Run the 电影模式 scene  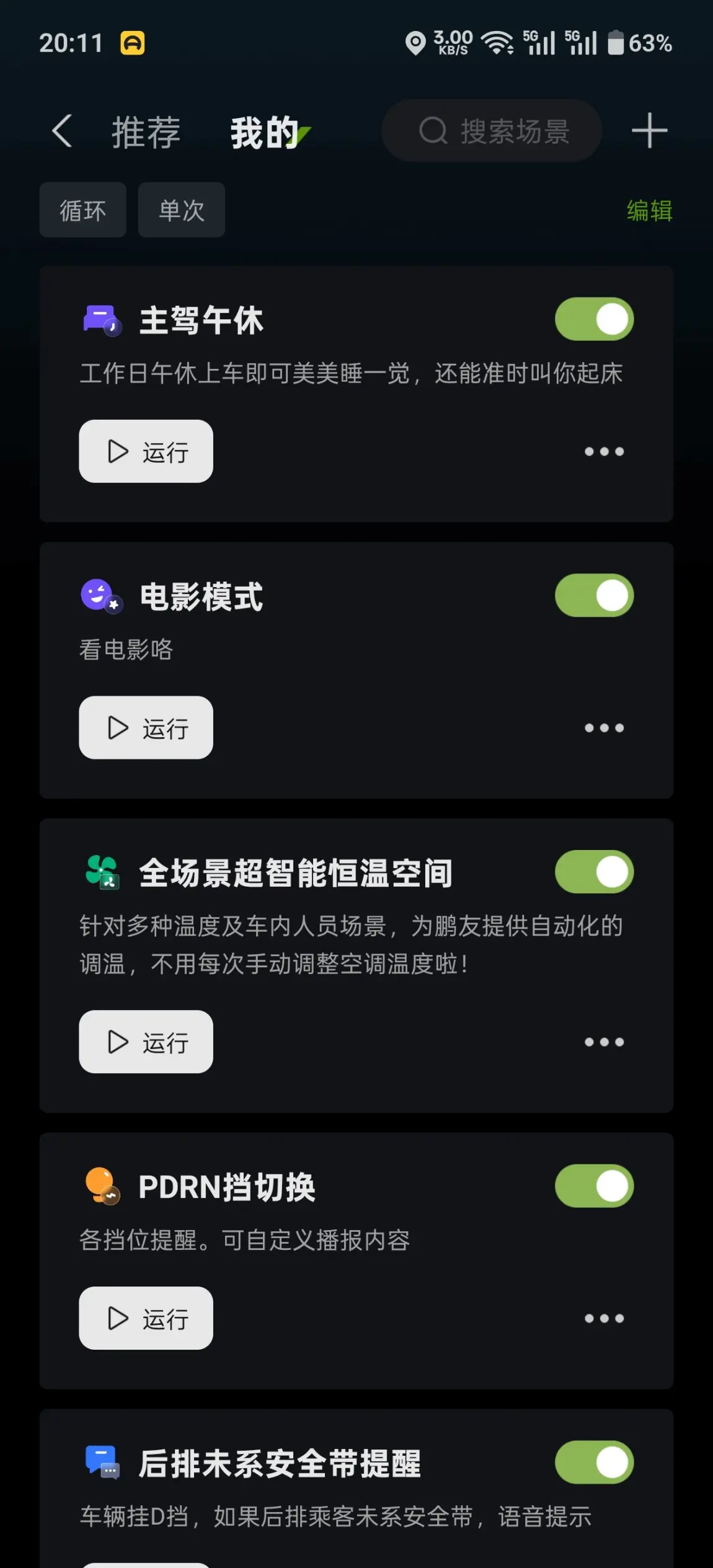point(146,728)
